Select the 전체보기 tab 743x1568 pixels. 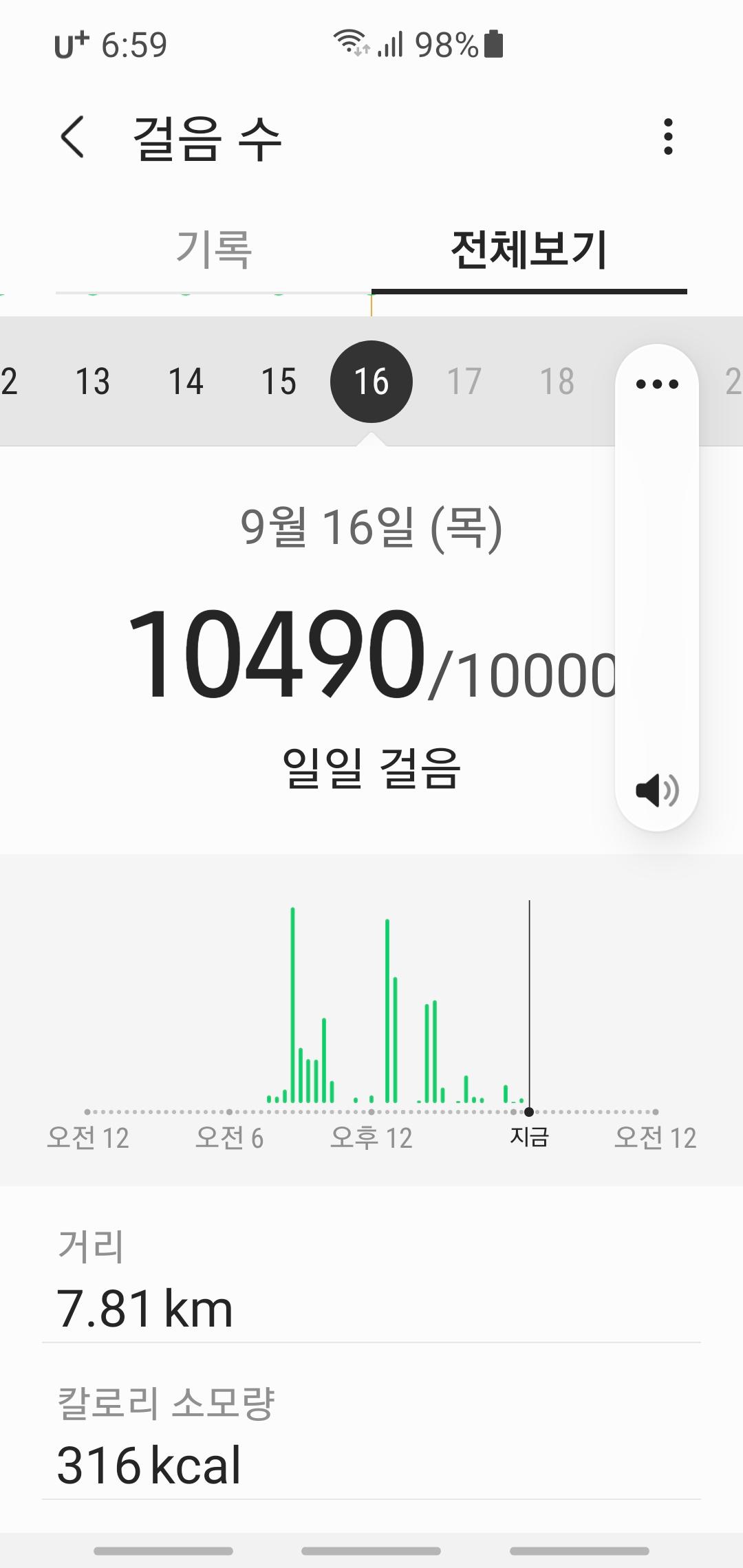[528, 249]
